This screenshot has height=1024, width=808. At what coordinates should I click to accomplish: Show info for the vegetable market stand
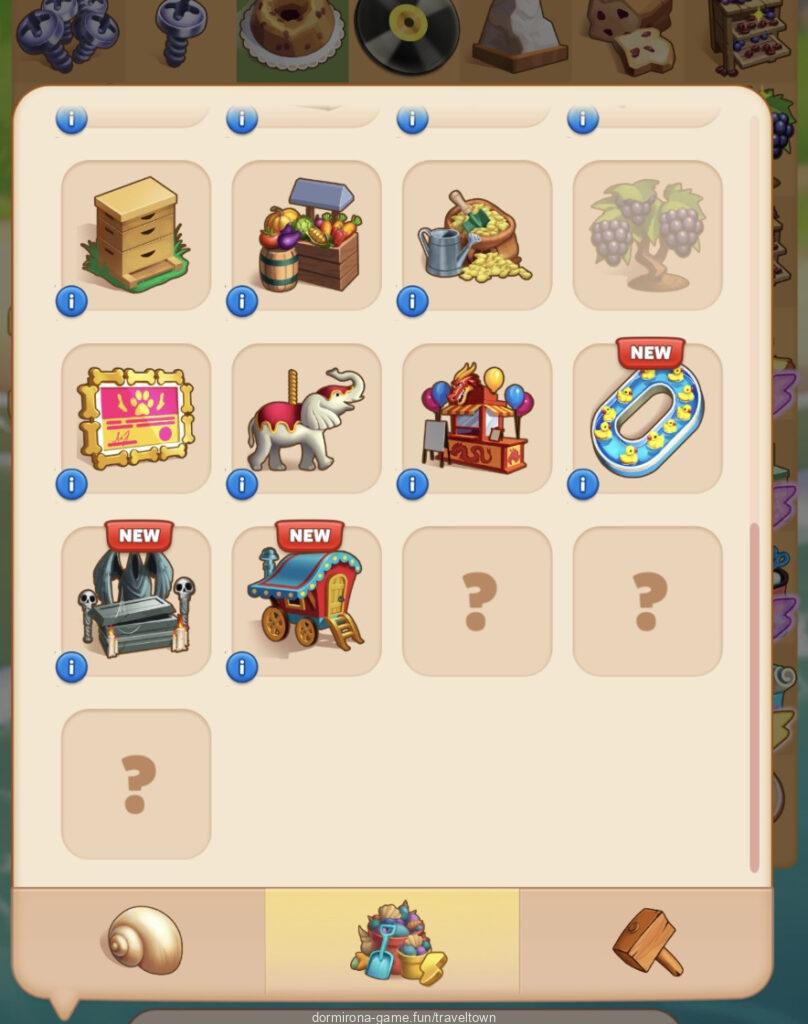coord(242,301)
